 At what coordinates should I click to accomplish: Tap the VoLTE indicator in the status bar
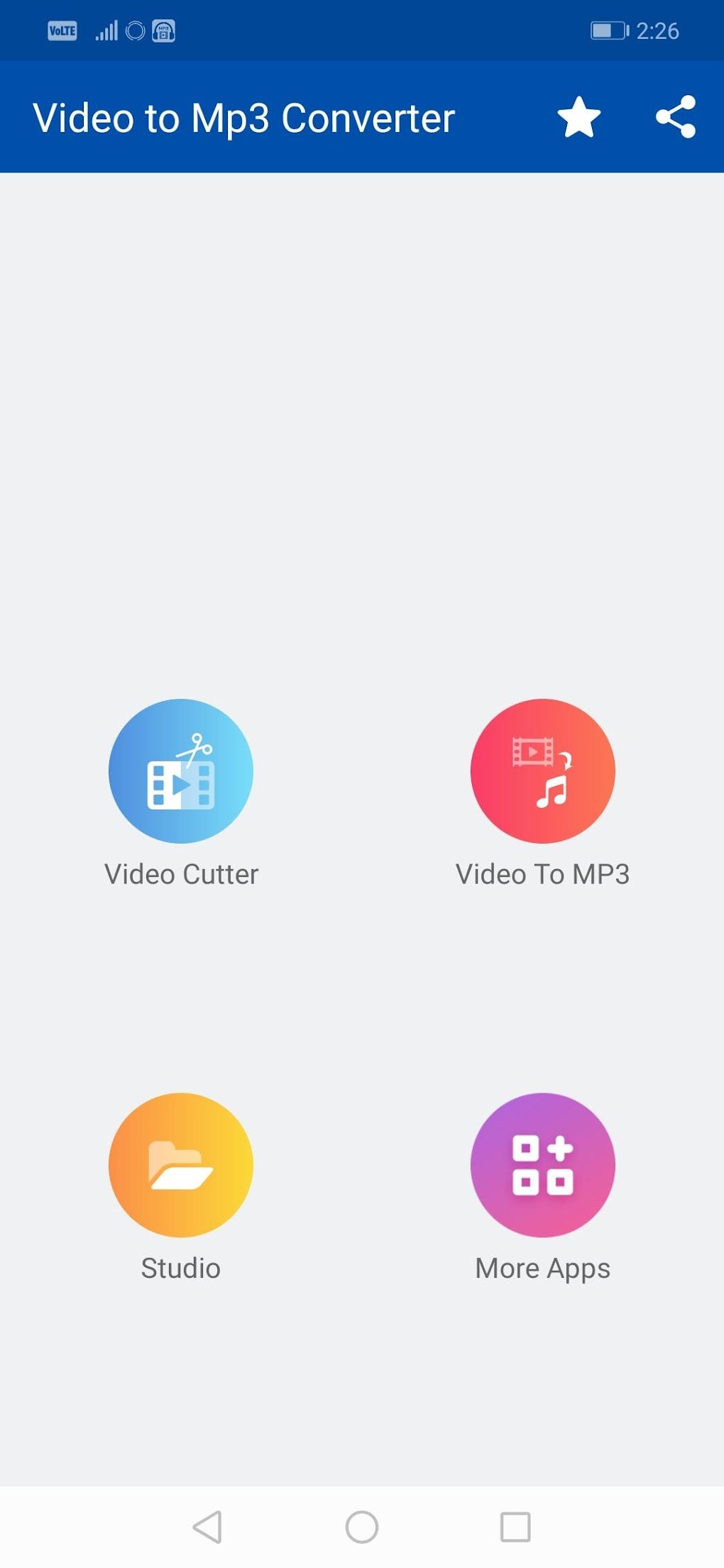click(x=61, y=31)
